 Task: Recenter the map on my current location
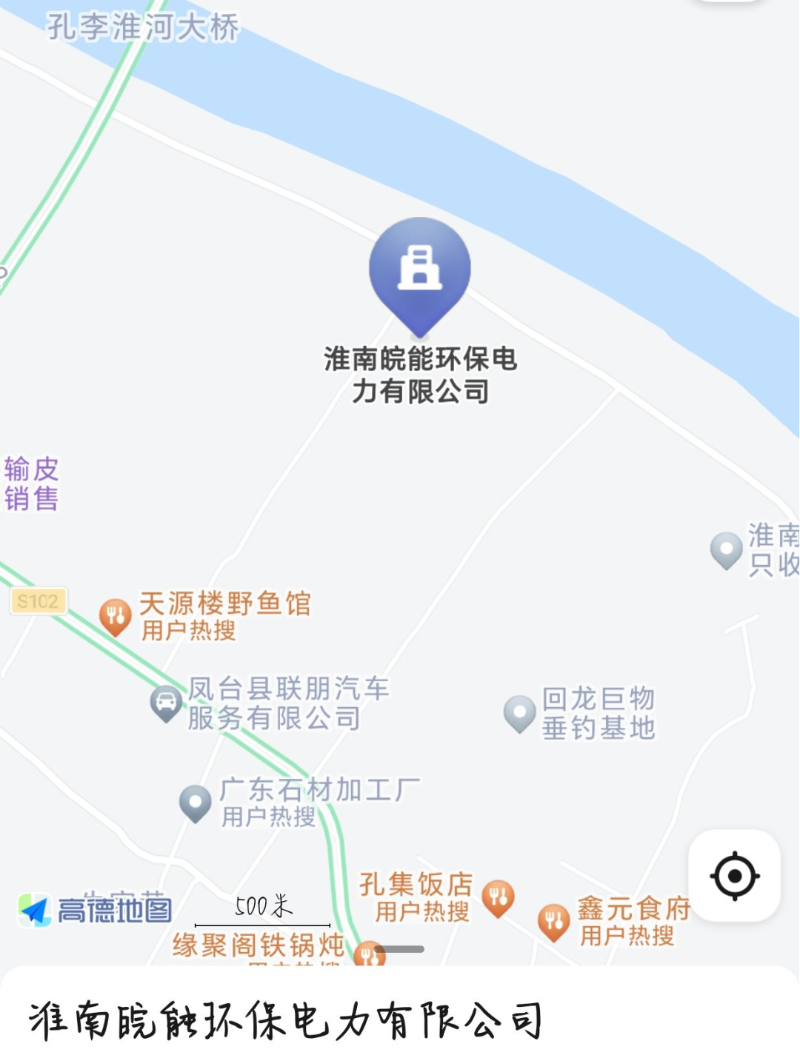[x=734, y=876]
